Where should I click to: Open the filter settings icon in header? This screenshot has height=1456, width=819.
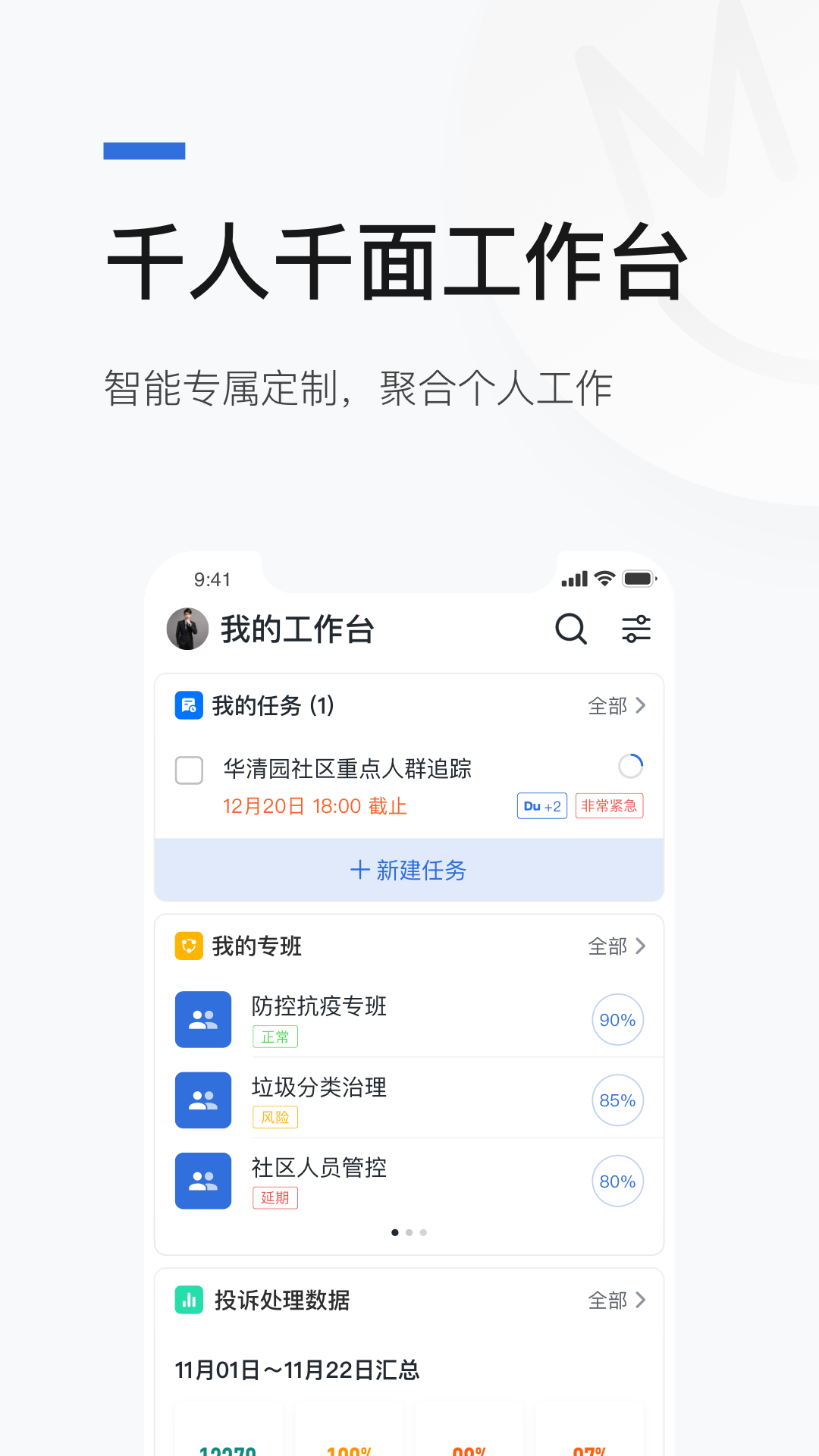[636, 629]
